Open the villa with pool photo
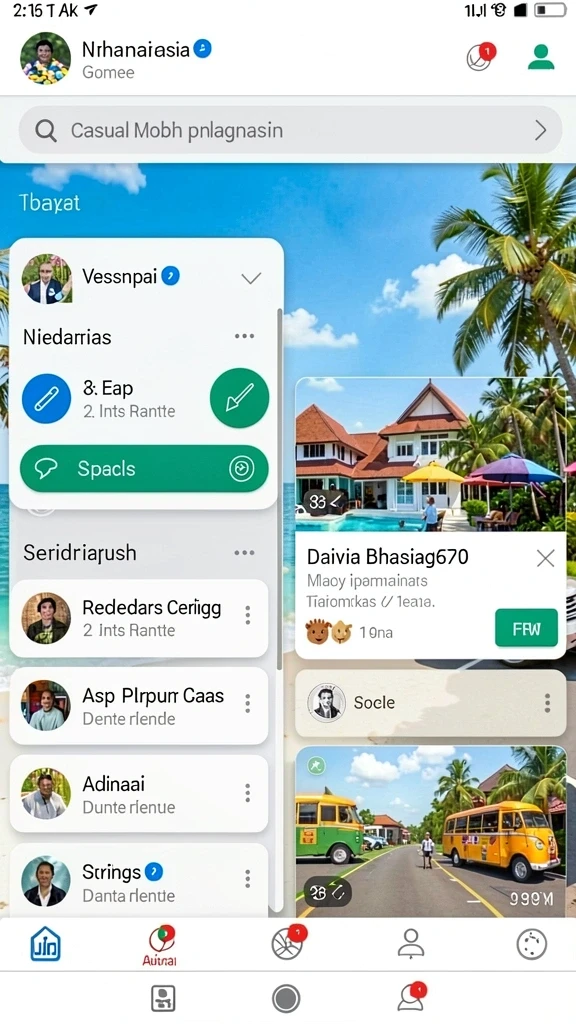576x1024 pixels. pos(431,455)
